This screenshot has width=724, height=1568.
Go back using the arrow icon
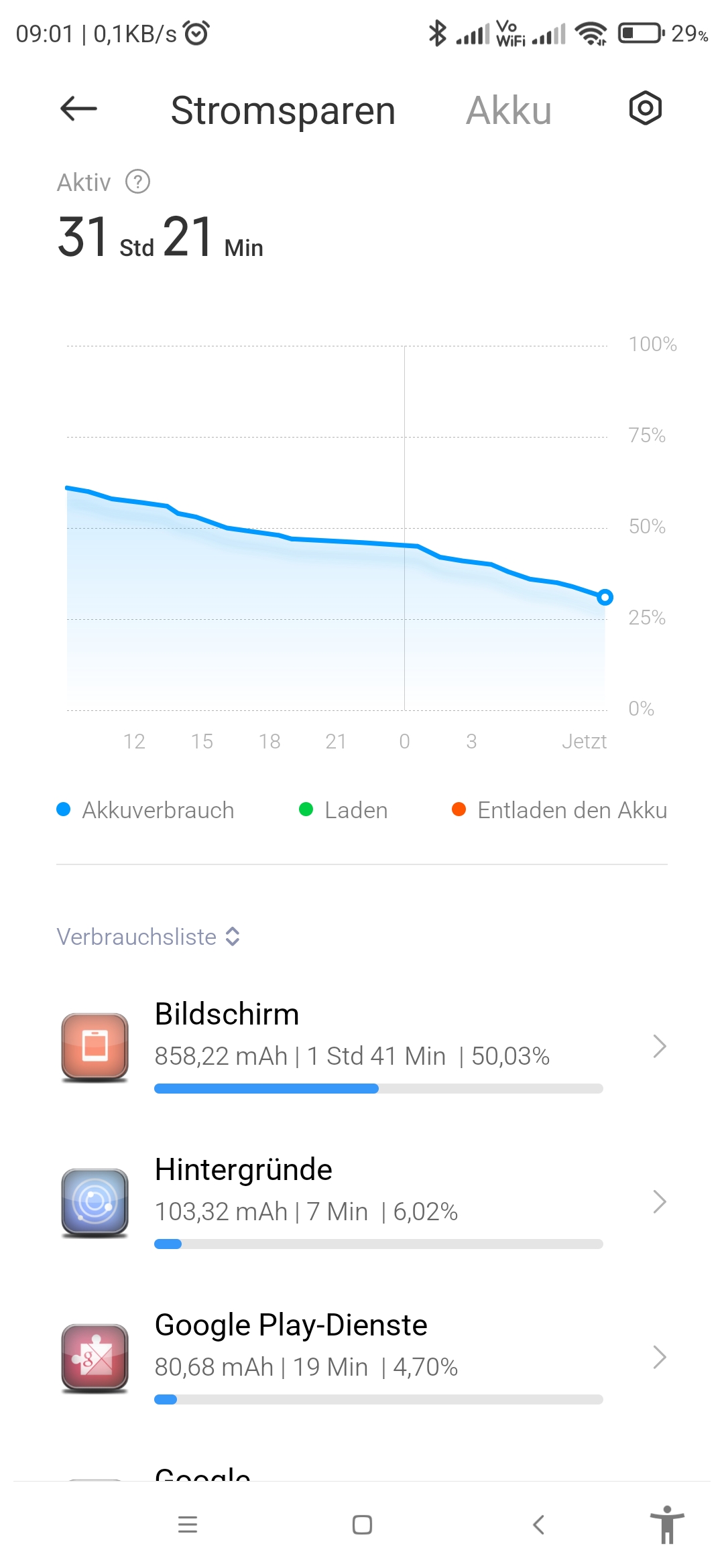[78, 109]
